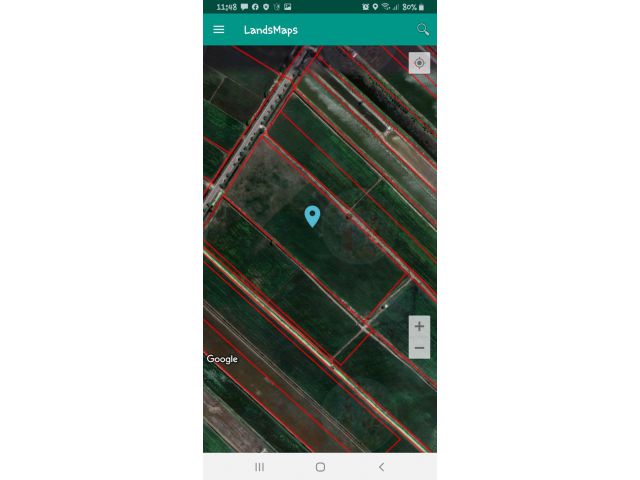Open the recent apps view
The width and height of the screenshot is (640, 480).
[x=259, y=466]
